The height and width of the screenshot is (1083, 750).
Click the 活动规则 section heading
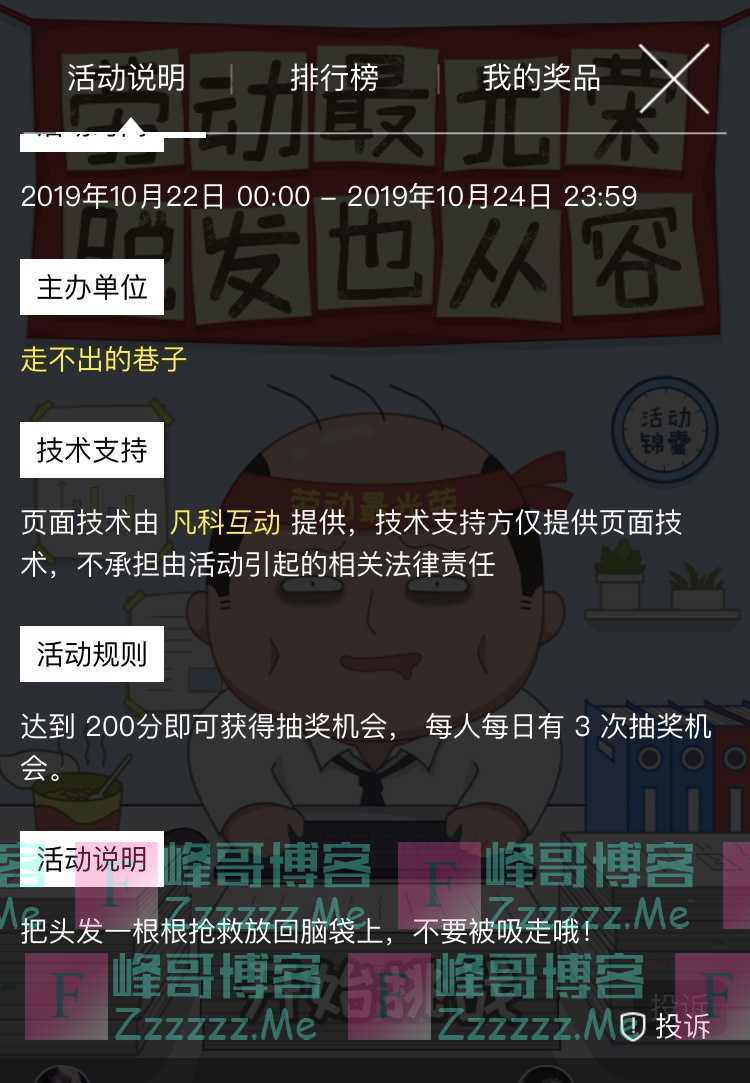(91, 653)
